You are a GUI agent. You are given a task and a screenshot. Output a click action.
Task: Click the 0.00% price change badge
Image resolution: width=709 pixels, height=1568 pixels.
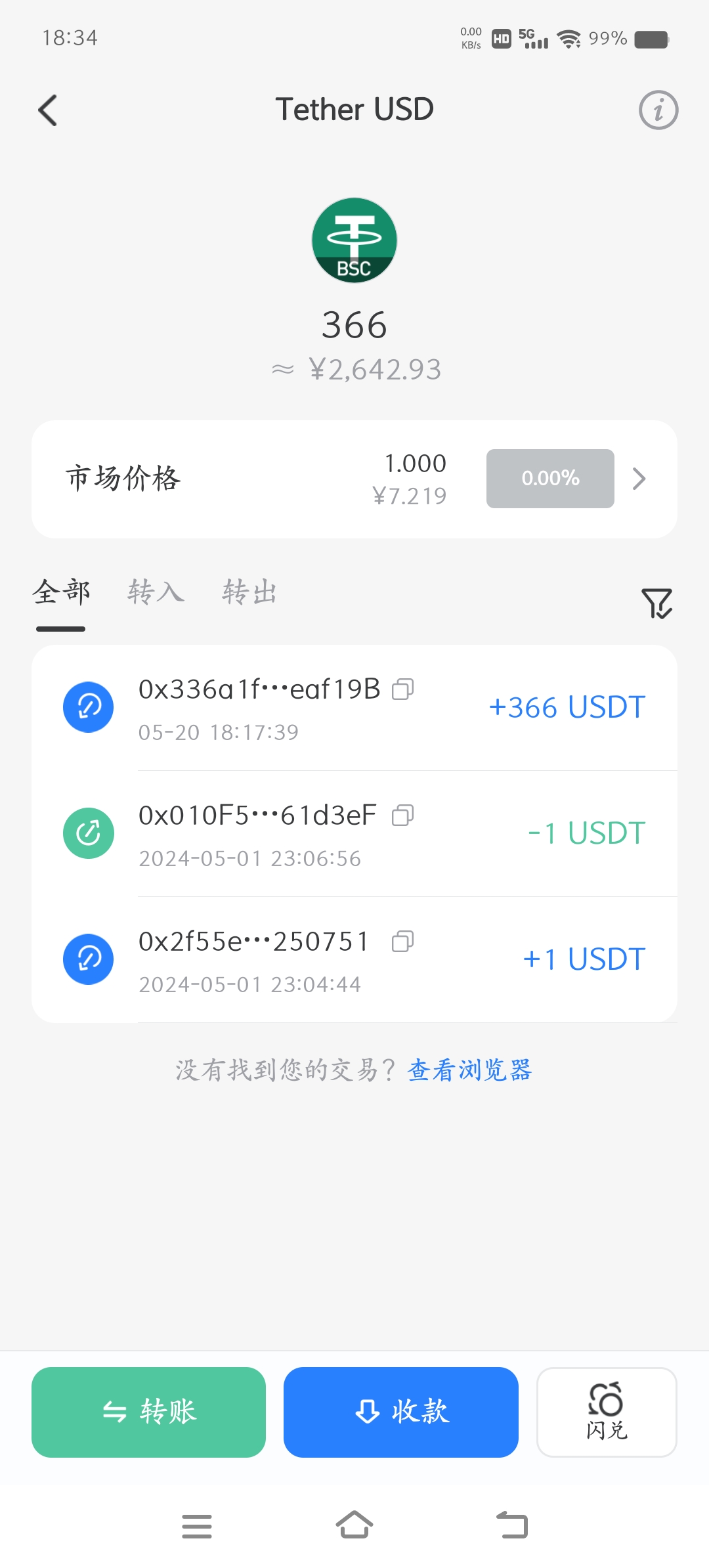point(549,479)
